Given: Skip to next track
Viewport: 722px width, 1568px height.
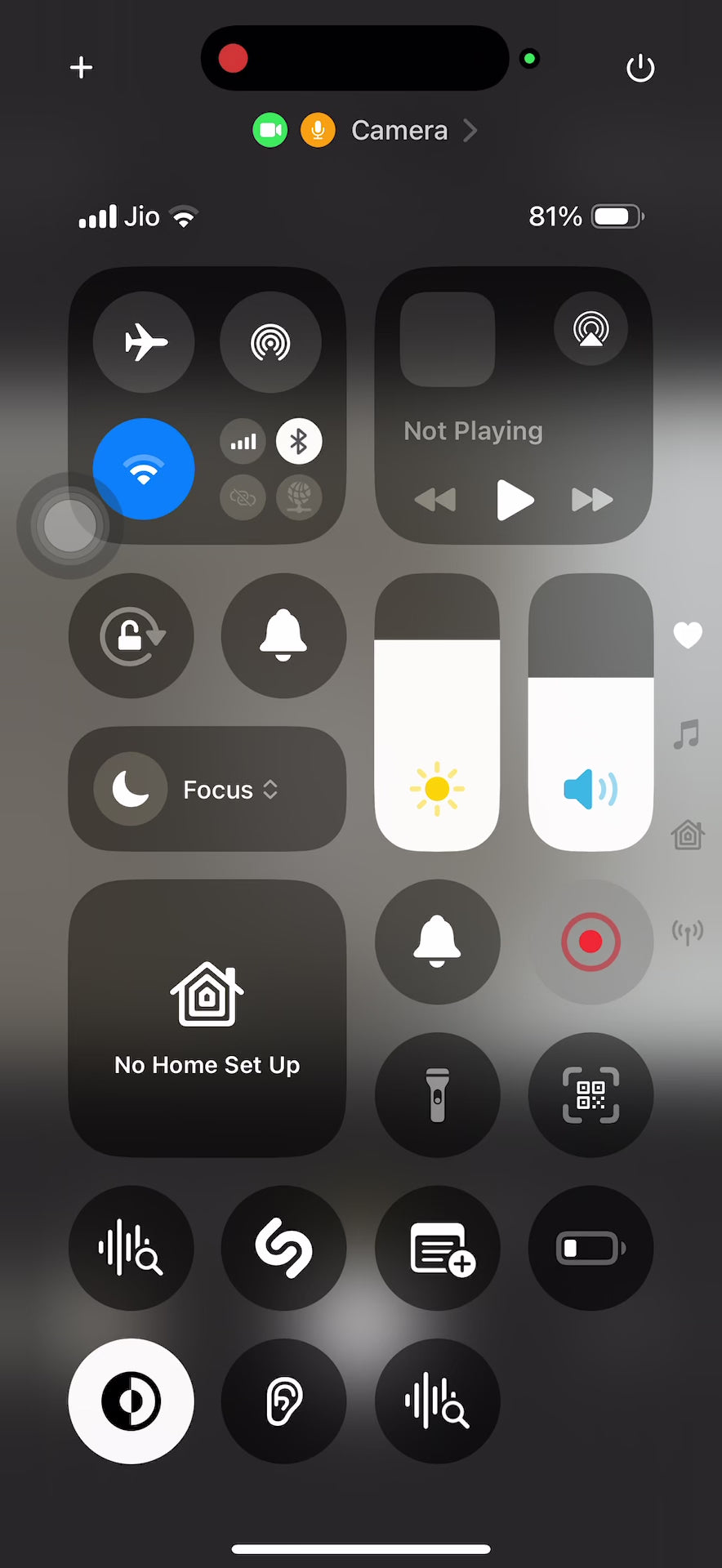Looking at the screenshot, I should tap(592, 500).
